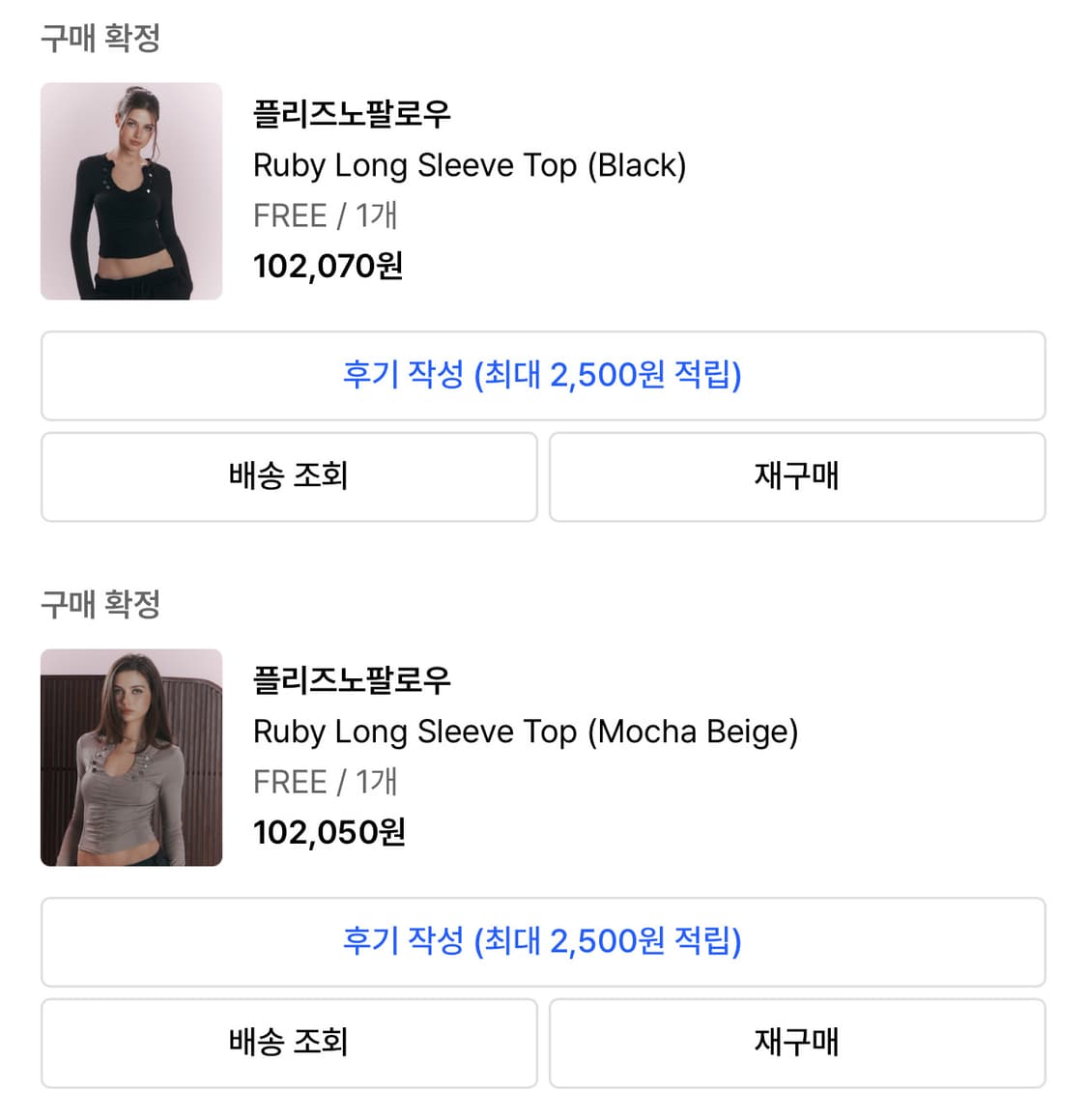Click the 102,070원 price text
Viewport: 1087px width, 1120px height.
pos(329,266)
